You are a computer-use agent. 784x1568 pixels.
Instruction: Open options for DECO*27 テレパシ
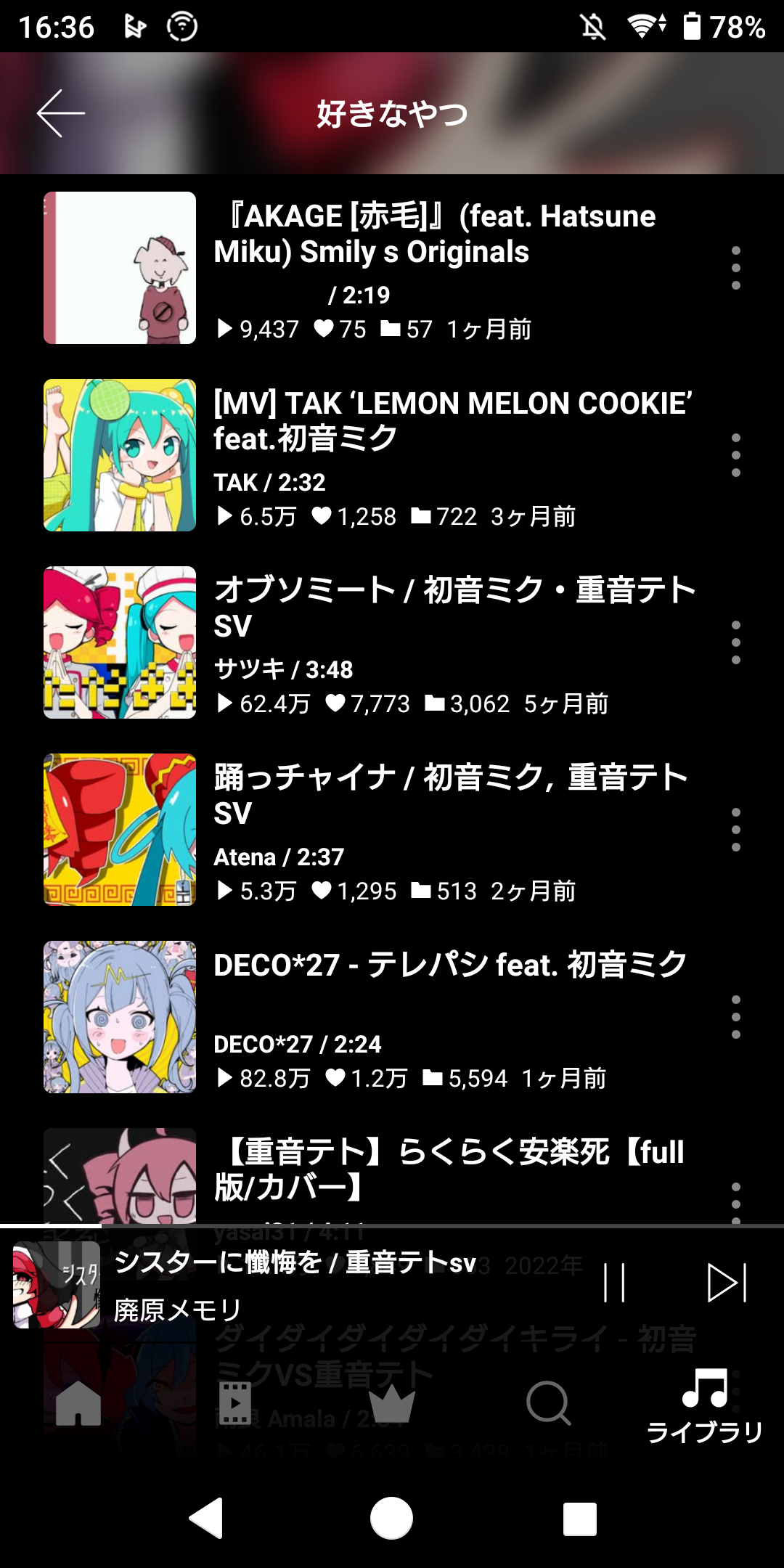pyautogui.click(x=735, y=1017)
